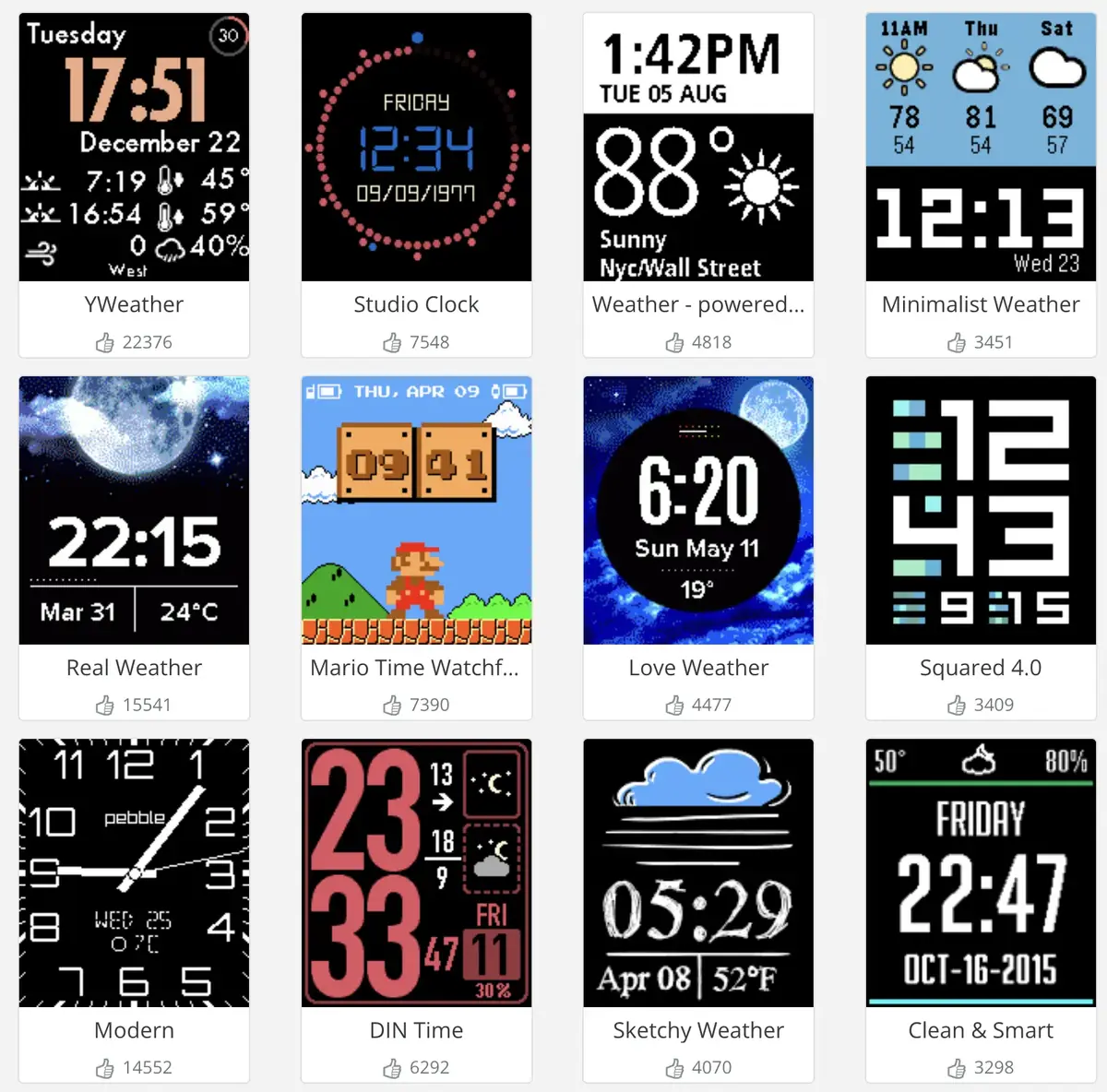The image size is (1107, 1092).
Task: View the Squared 4.0 watchface
Action: coord(981,510)
